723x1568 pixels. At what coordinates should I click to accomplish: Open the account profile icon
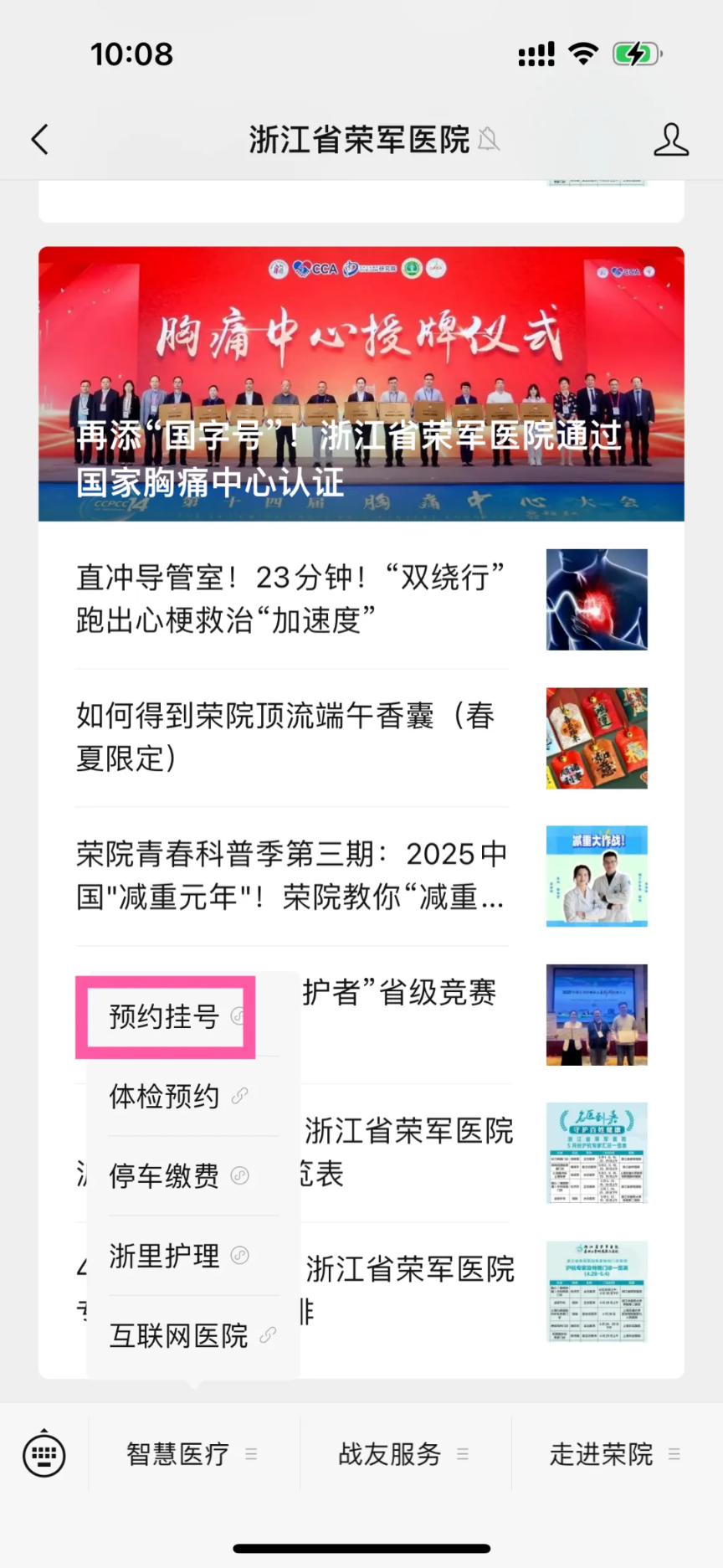coord(670,140)
